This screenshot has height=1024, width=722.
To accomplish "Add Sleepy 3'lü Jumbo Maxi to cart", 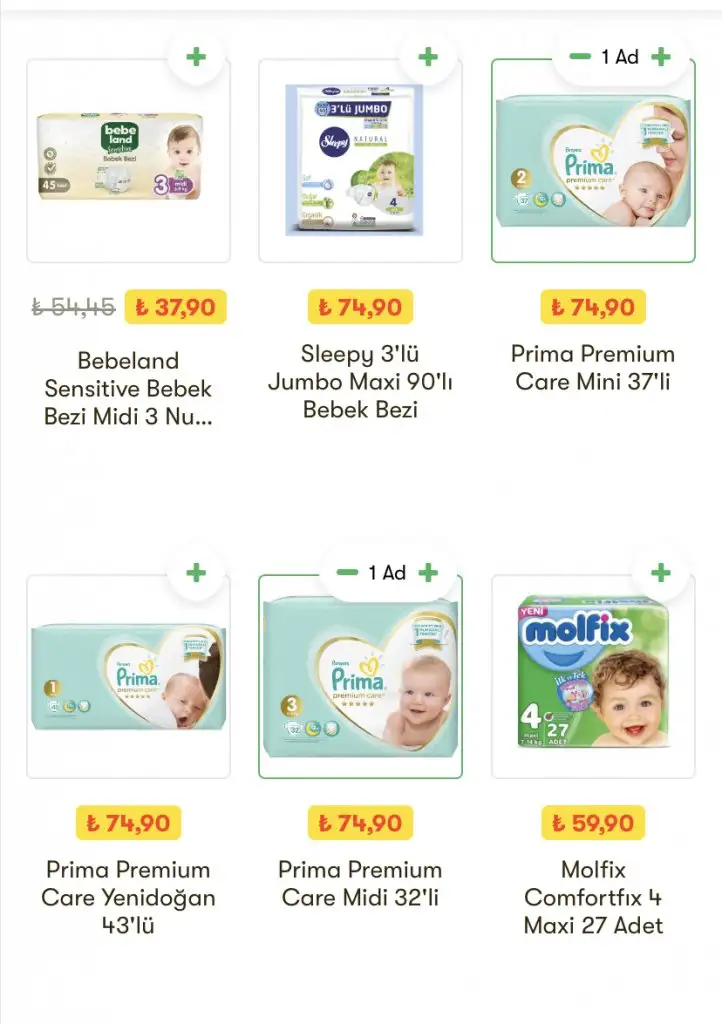I will pyautogui.click(x=428, y=57).
